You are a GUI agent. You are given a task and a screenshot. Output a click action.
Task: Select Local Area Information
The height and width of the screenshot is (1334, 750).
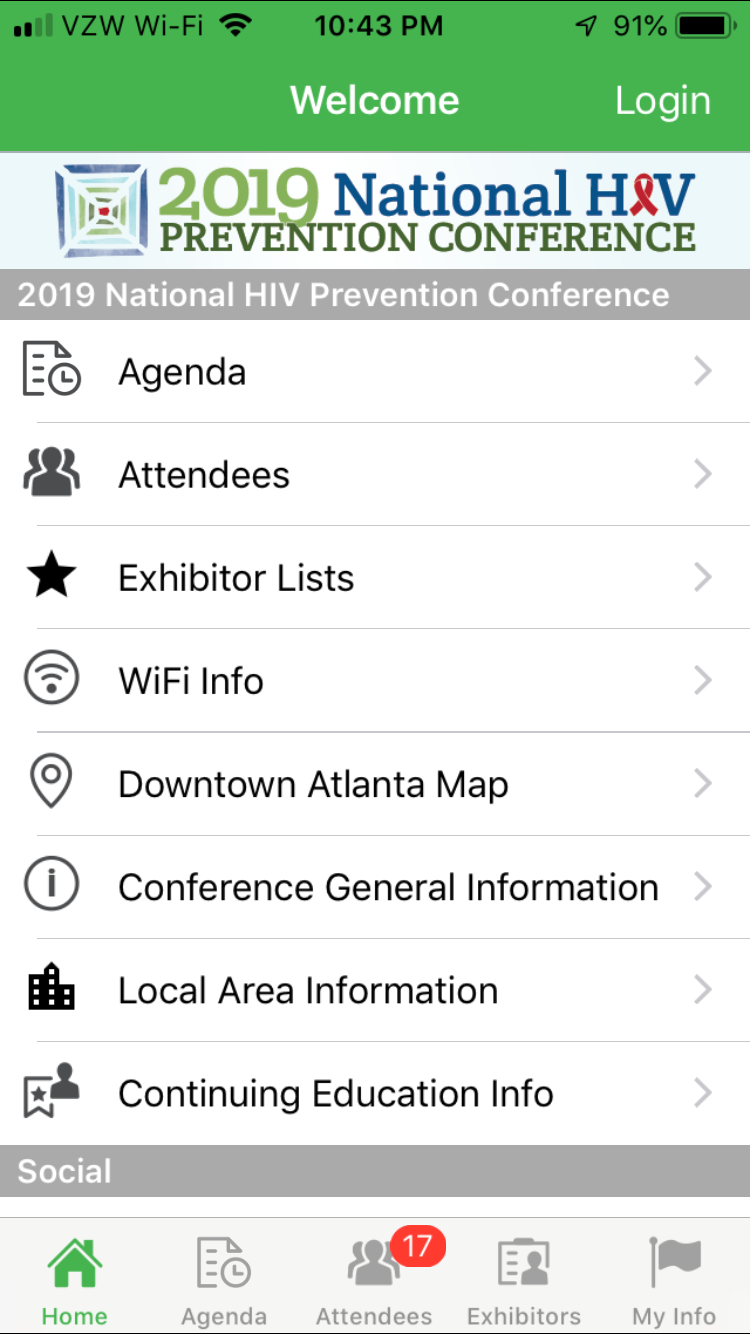[x=375, y=990]
